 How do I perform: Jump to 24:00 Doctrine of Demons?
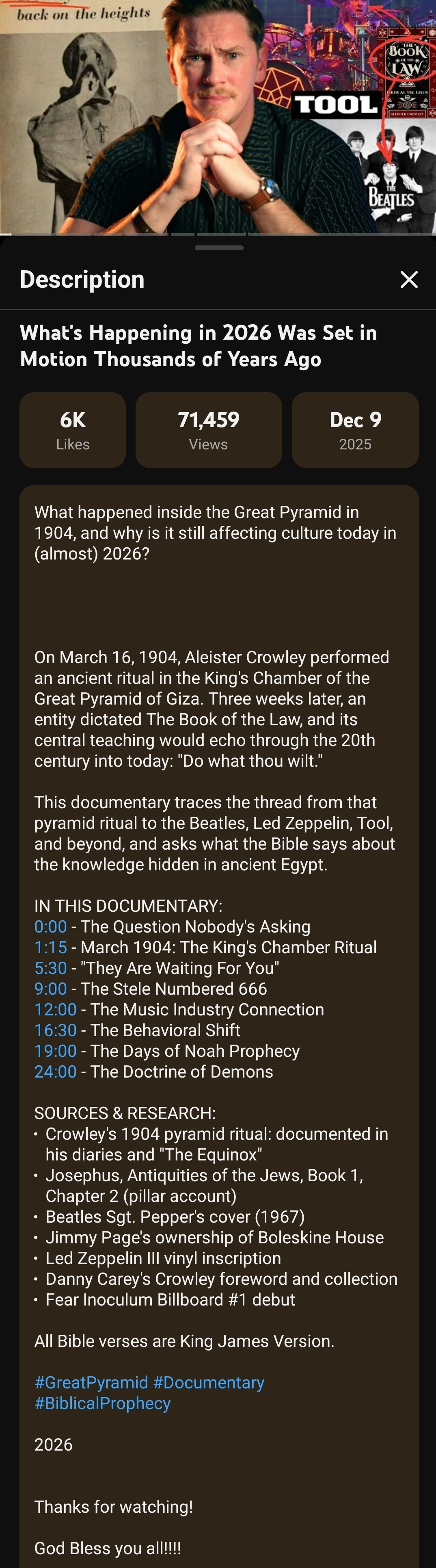click(55, 1071)
